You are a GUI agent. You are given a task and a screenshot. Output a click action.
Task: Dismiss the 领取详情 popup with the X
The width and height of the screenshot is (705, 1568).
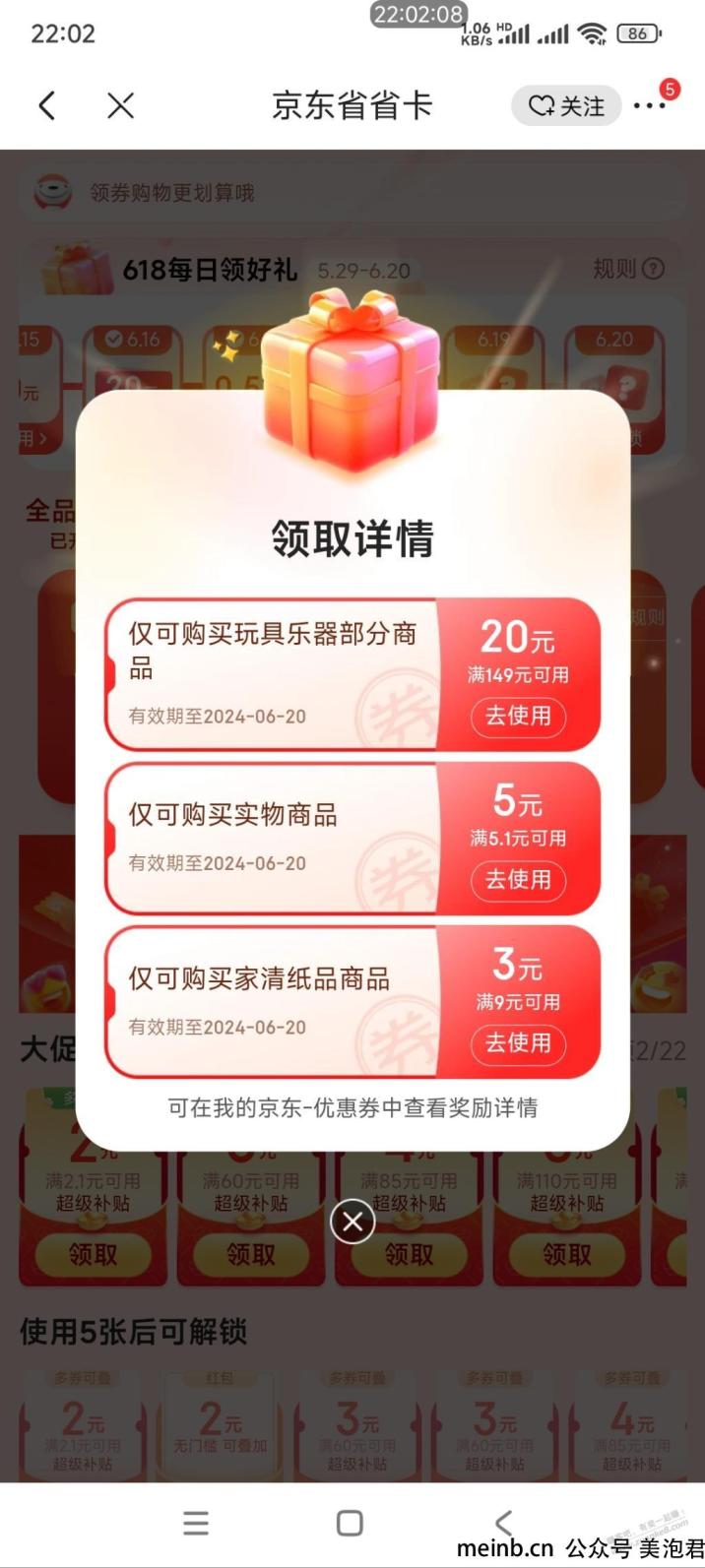(x=352, y=1223)
